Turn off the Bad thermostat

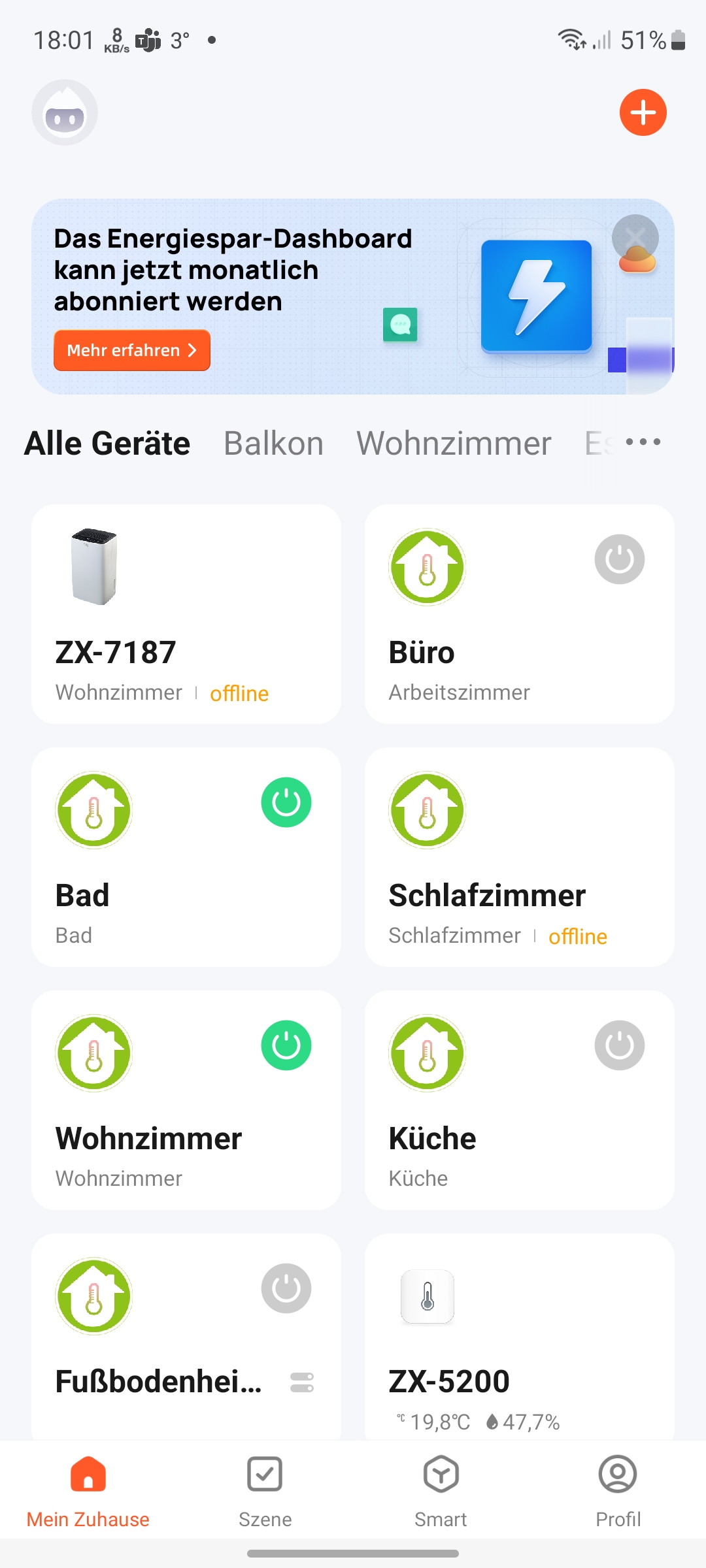pos(286,802)
